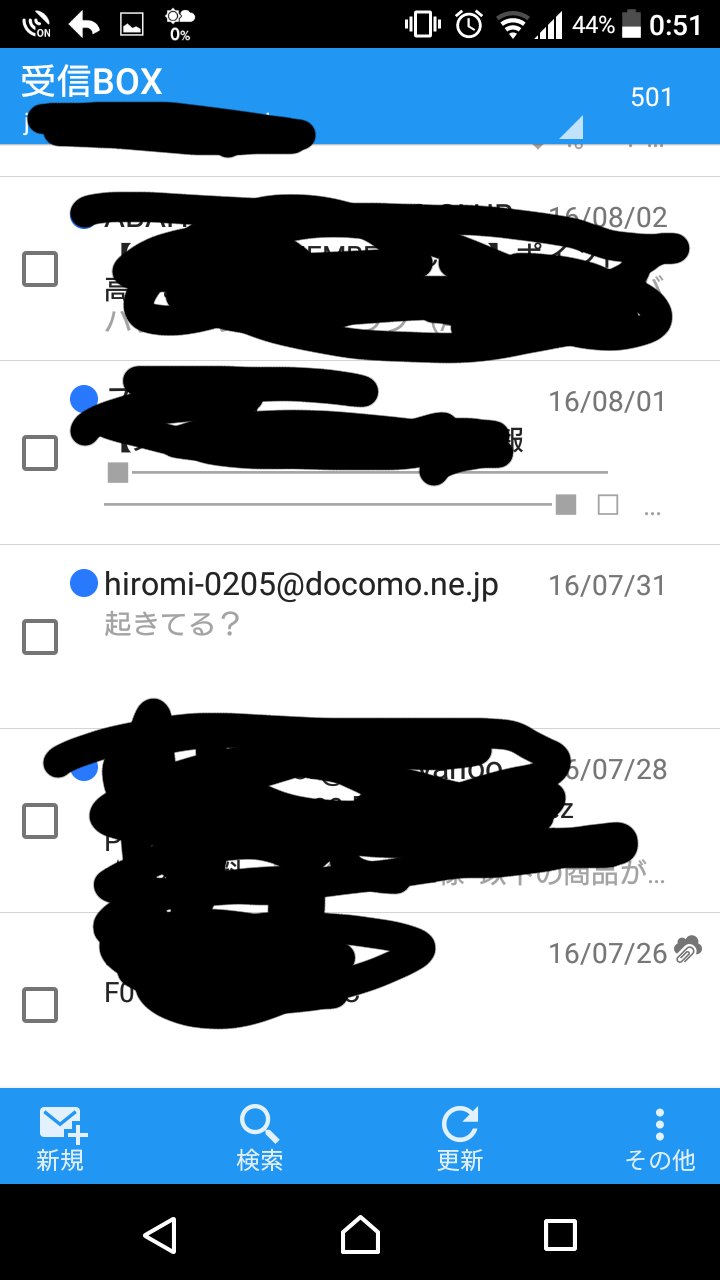Select the checkbox for hiromi-0205@docomo.ne.jp mail
Viewport: 720px width, 1280px height.
(x=40, y=636)
